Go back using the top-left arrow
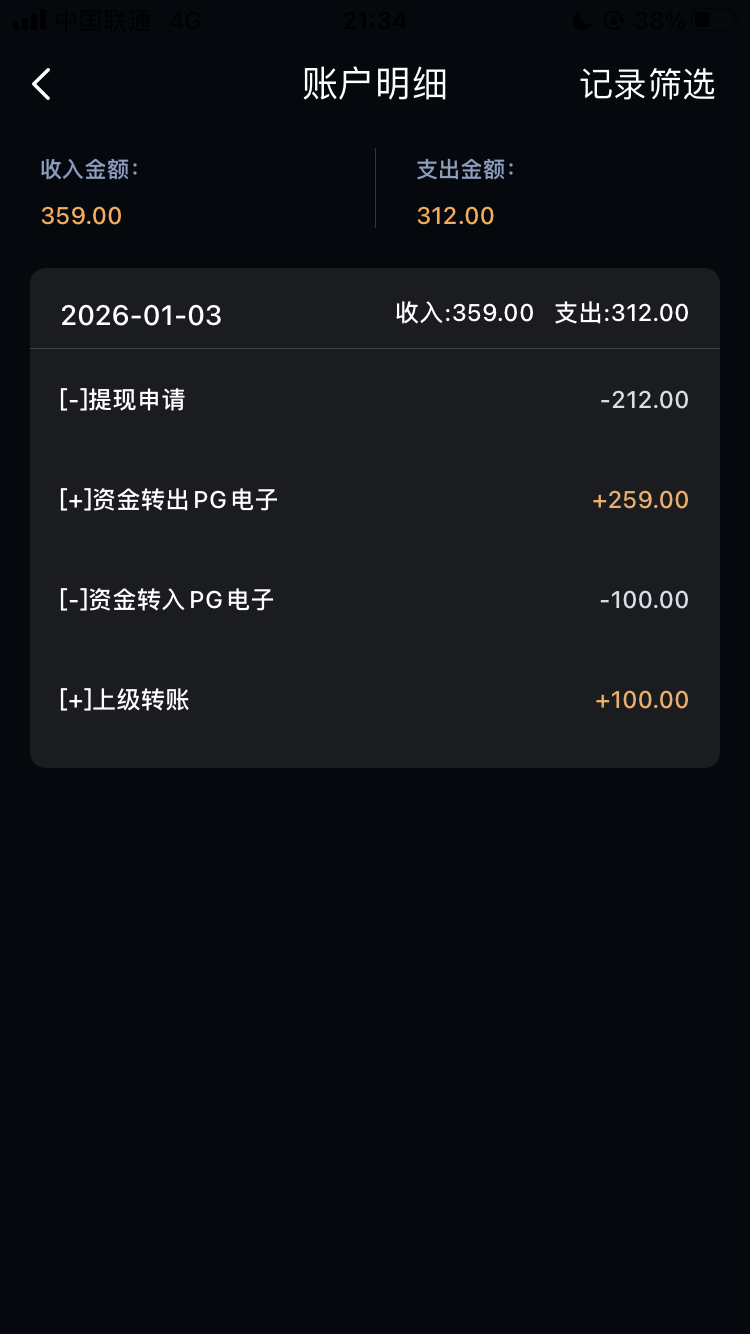The image size is (750, 1334). pos(41,85)
